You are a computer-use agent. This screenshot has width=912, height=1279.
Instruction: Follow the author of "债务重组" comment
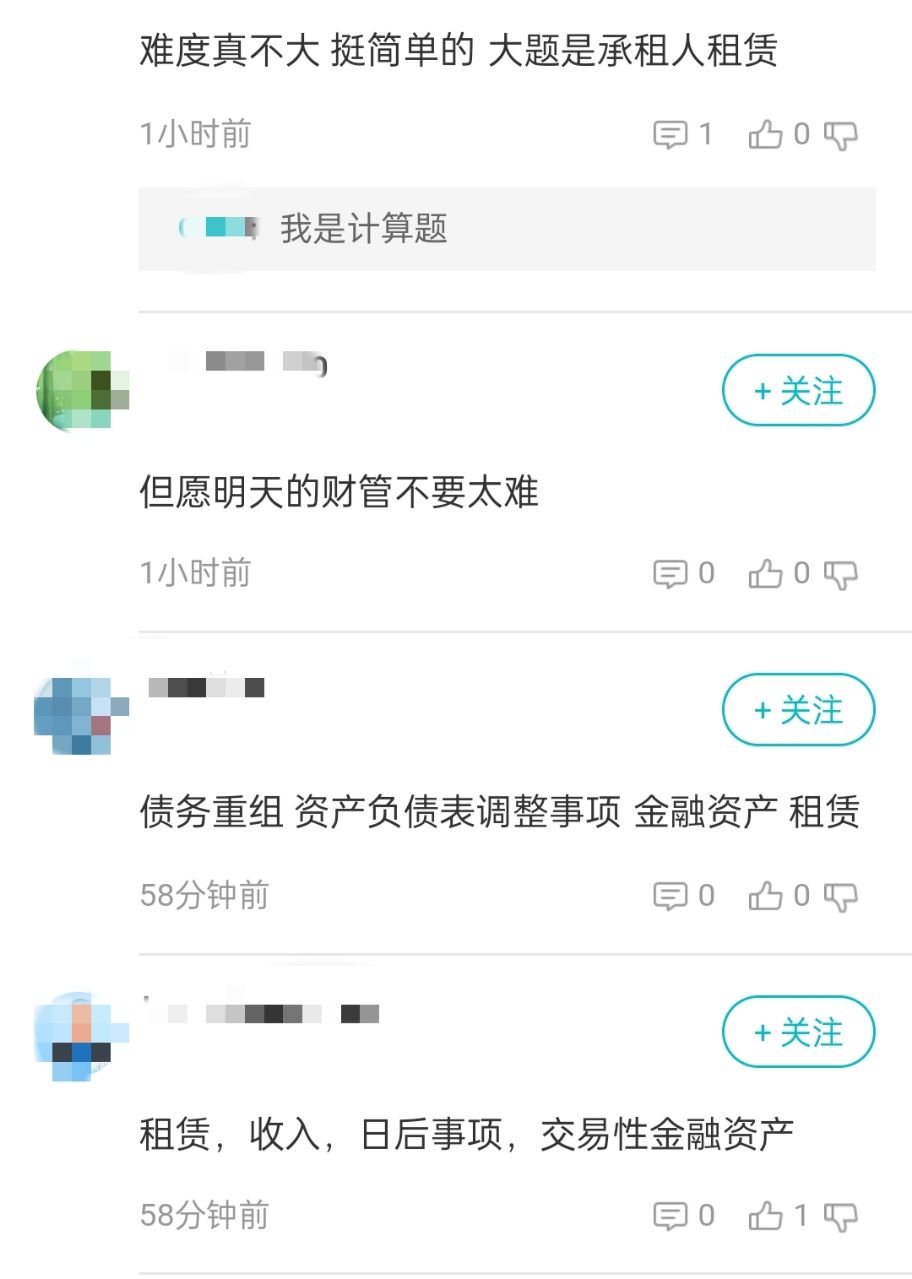797,710
